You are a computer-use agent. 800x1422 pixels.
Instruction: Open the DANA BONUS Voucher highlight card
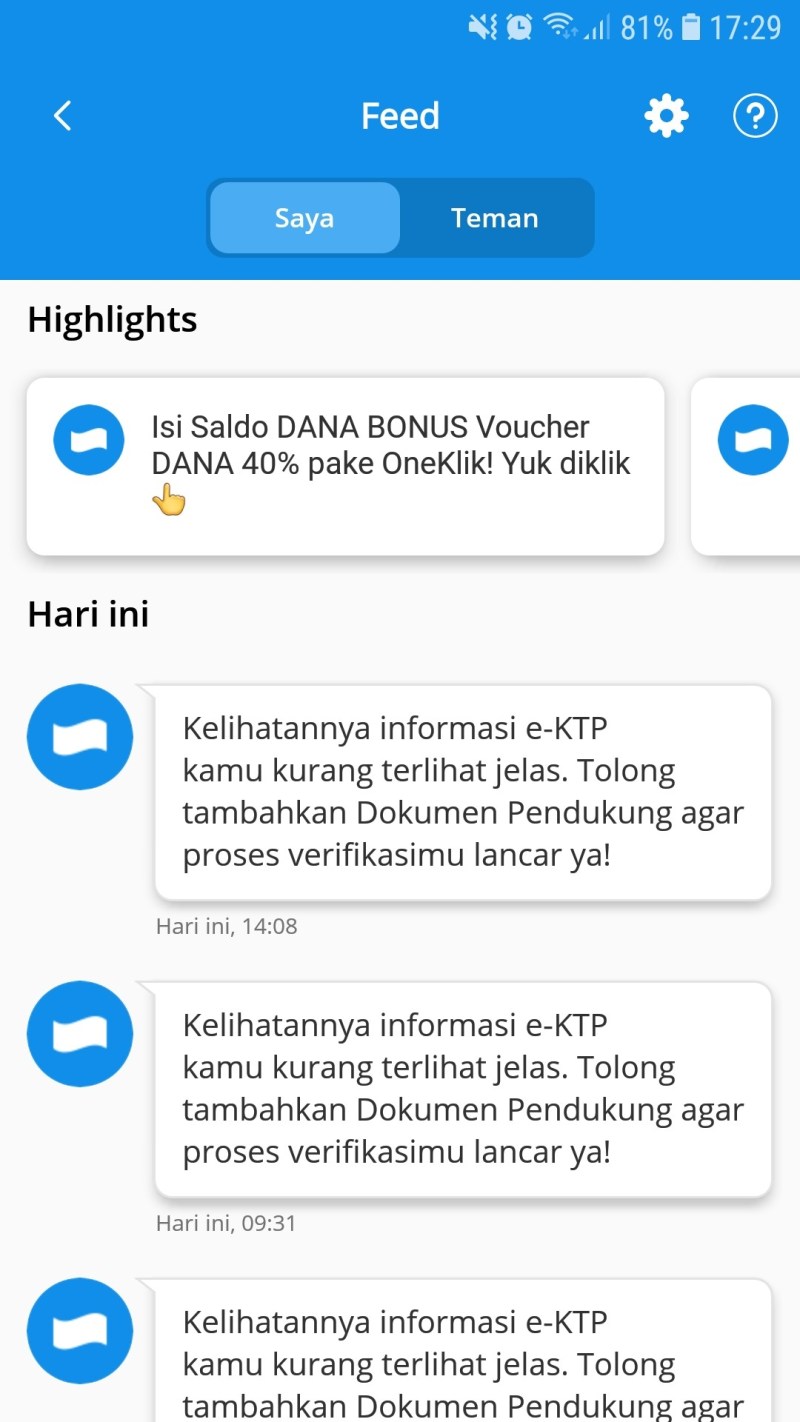(345, 466)
